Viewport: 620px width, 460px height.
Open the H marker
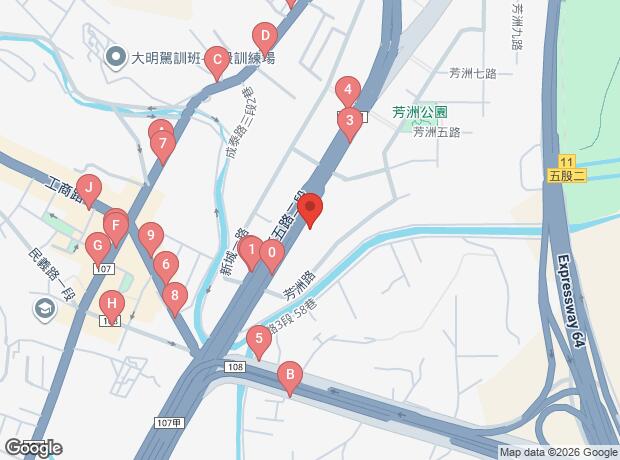(x=112, y=303)
